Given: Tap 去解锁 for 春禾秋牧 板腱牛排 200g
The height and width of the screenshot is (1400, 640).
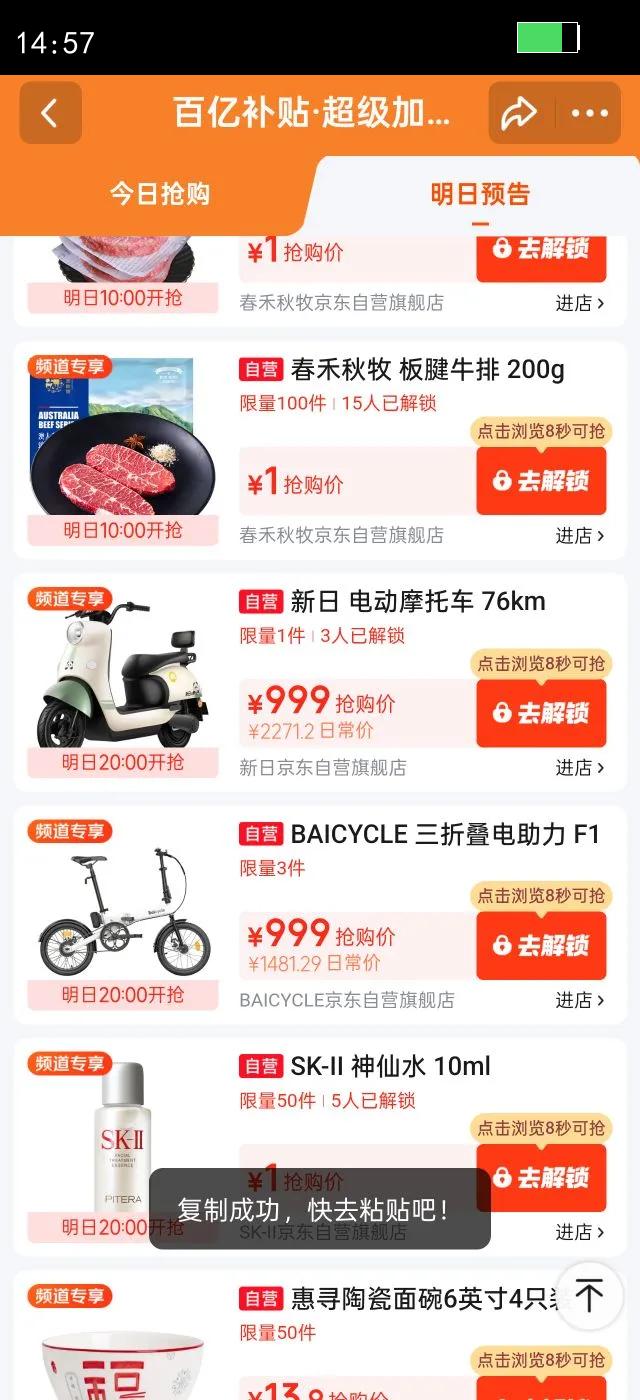Looking at the screenshot, I should (x=541, y=481).
